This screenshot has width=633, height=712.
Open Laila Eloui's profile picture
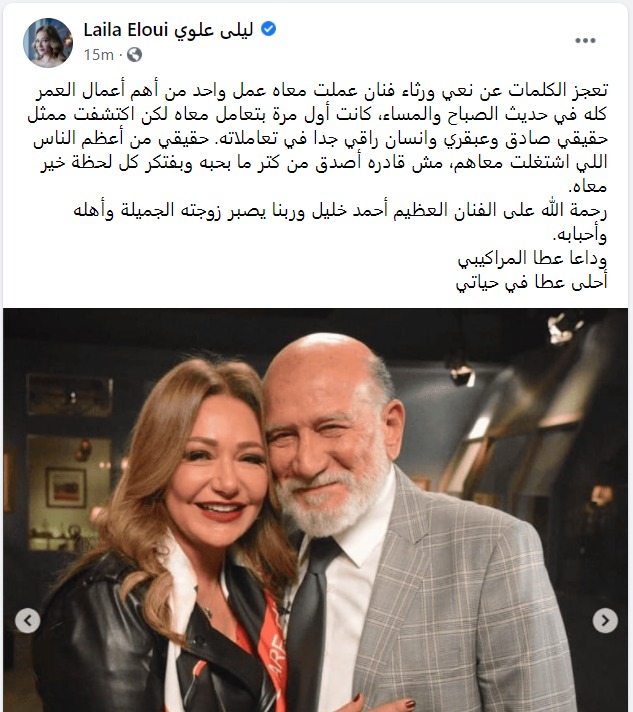[47, 42]
